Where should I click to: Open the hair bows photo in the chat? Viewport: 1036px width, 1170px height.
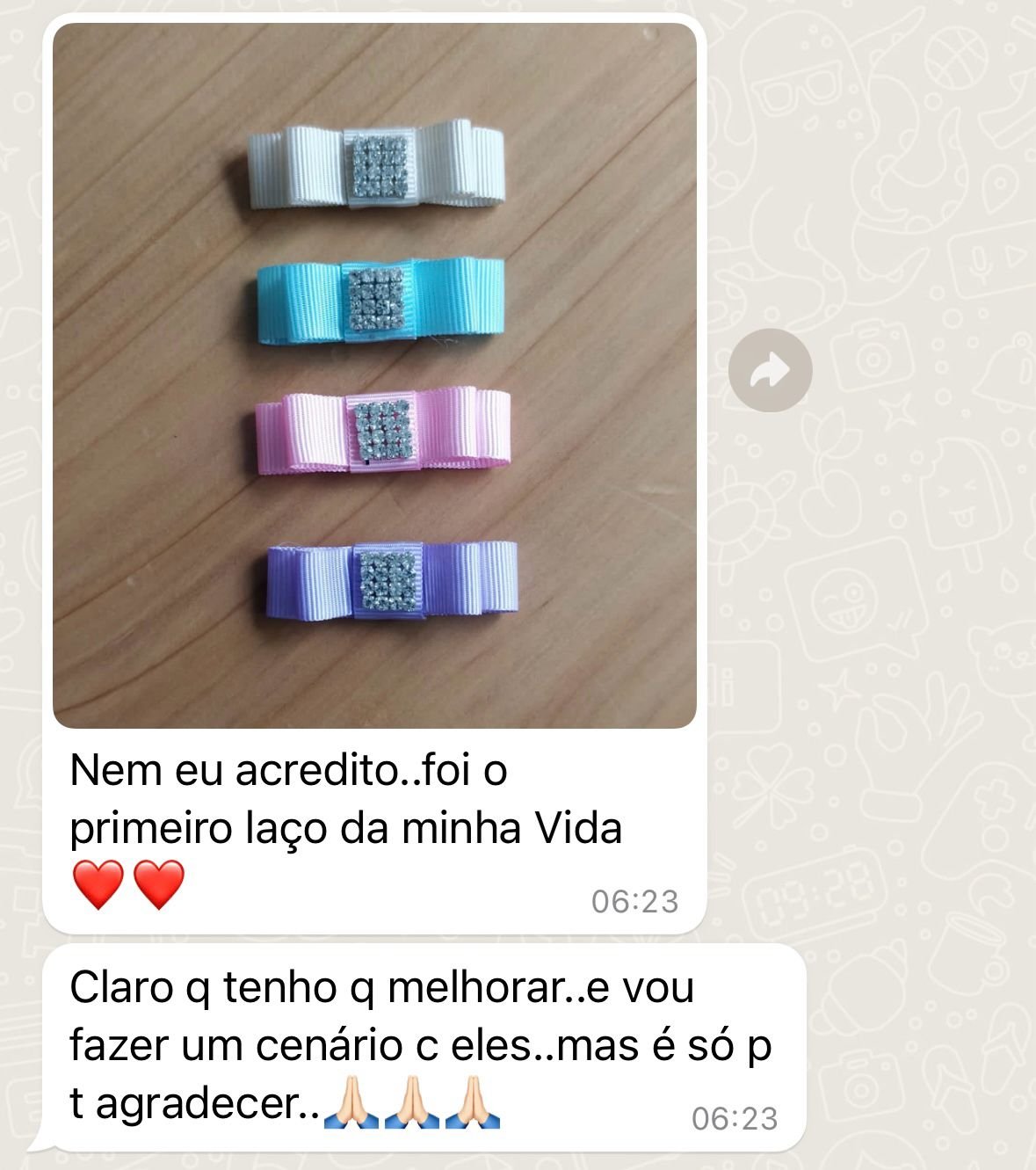(375, 376)
